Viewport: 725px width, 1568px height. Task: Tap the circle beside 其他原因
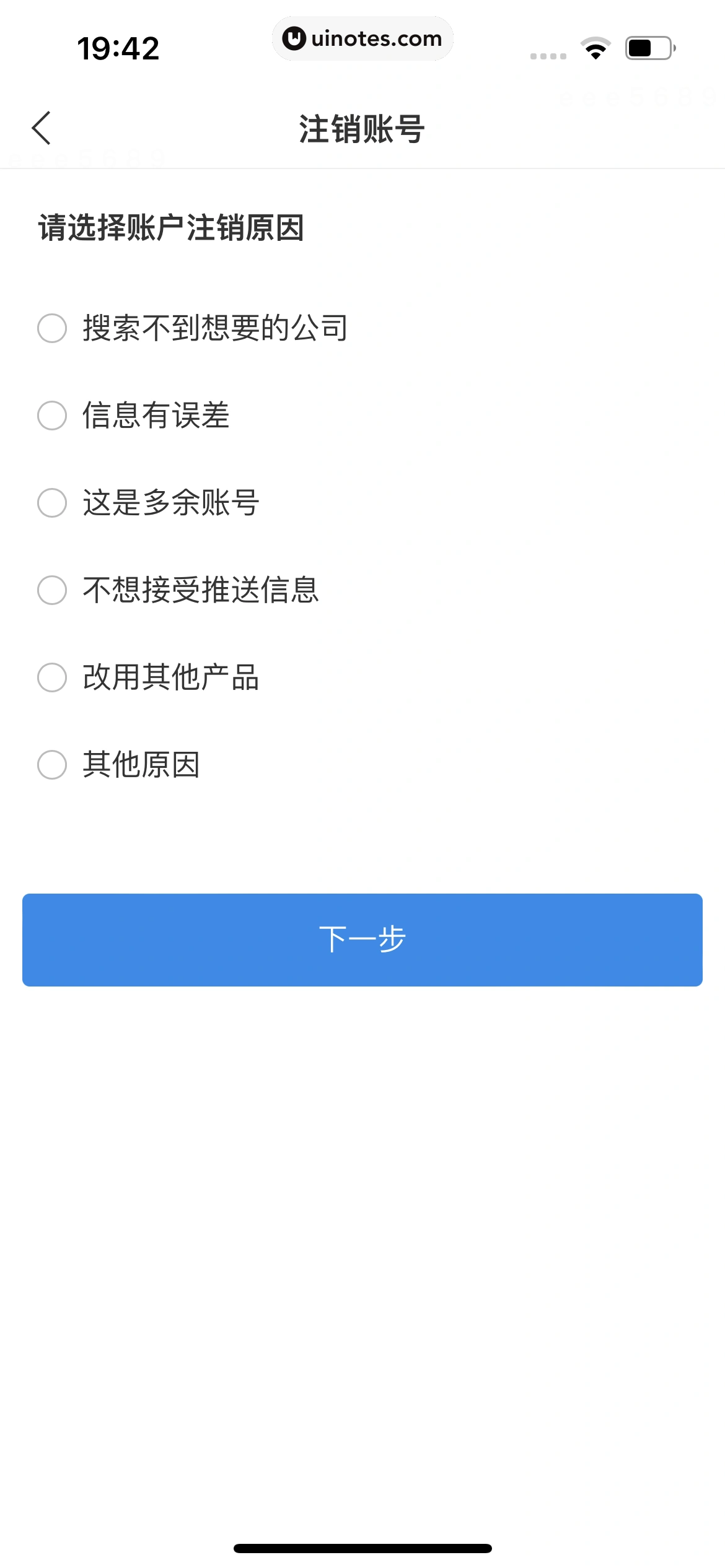click(51, 765)
